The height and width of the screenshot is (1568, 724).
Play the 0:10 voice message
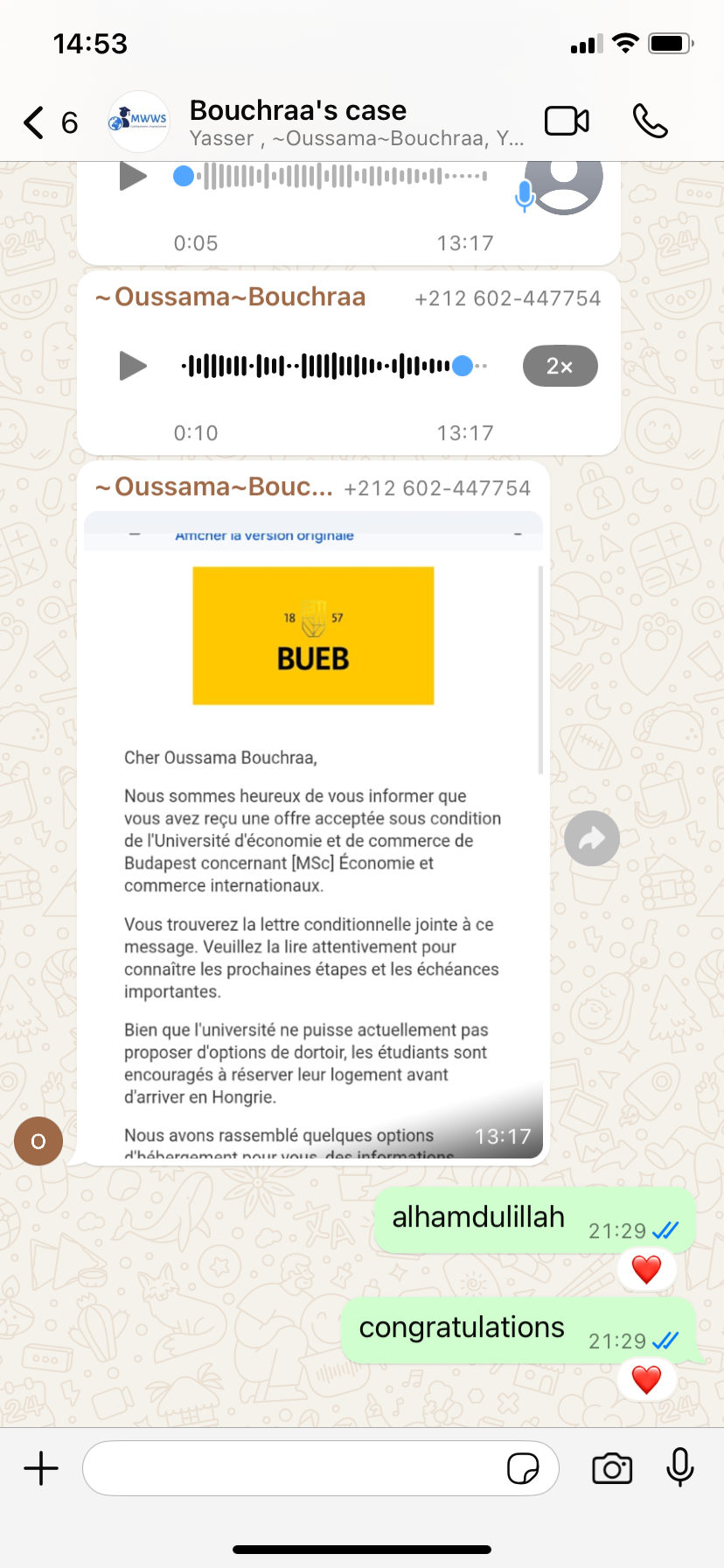(133, 366)
